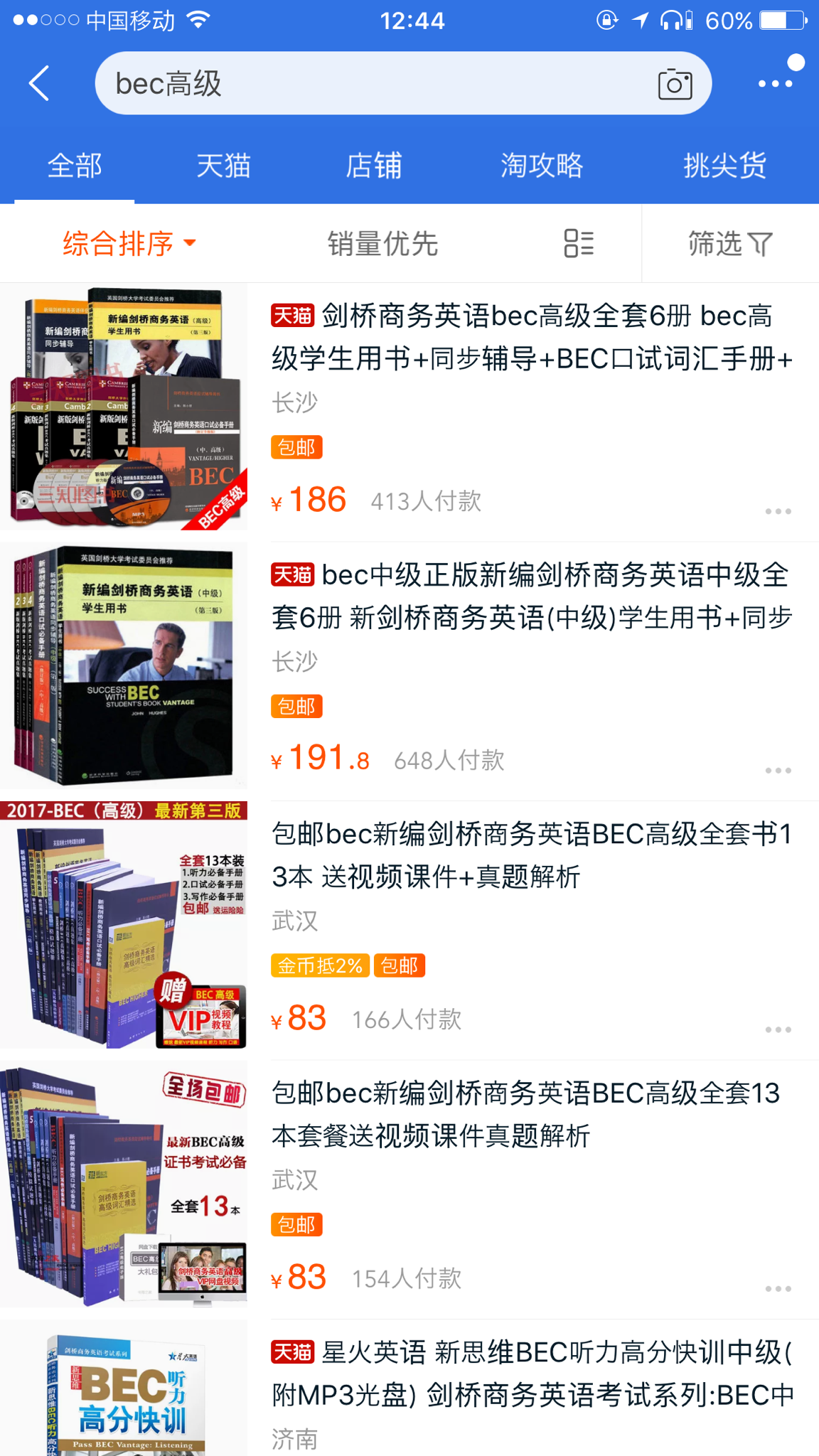The height and width of the screenshot is (1456, 819).
Task: Tap the 金币抵2% discount tag
Action: click(x=319, y=965)
